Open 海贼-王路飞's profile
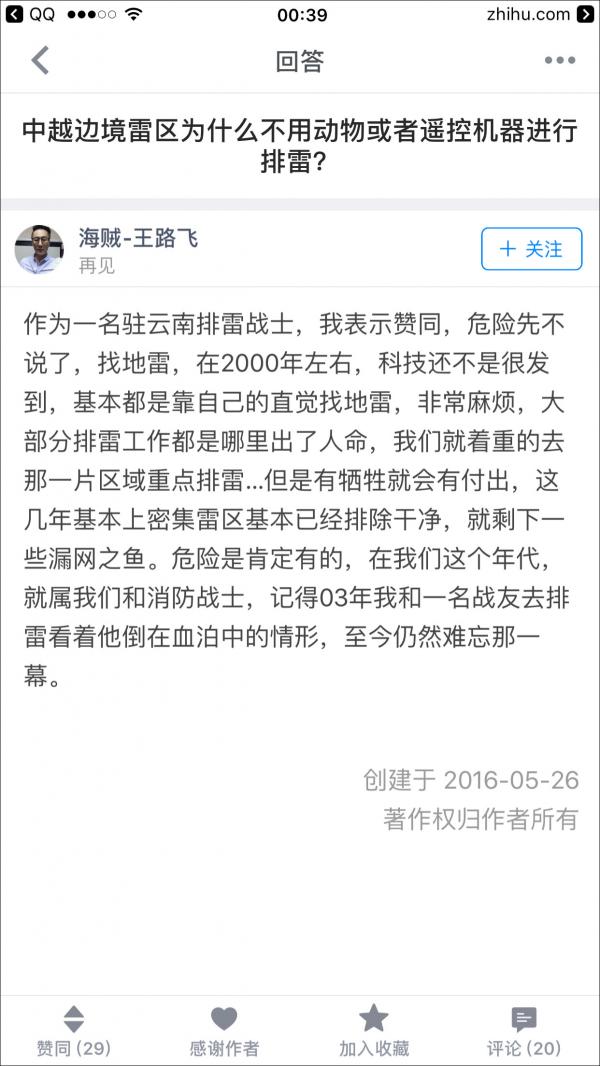Image resolution: width=600 pixels, height=1066 pixels. (138, 238)
